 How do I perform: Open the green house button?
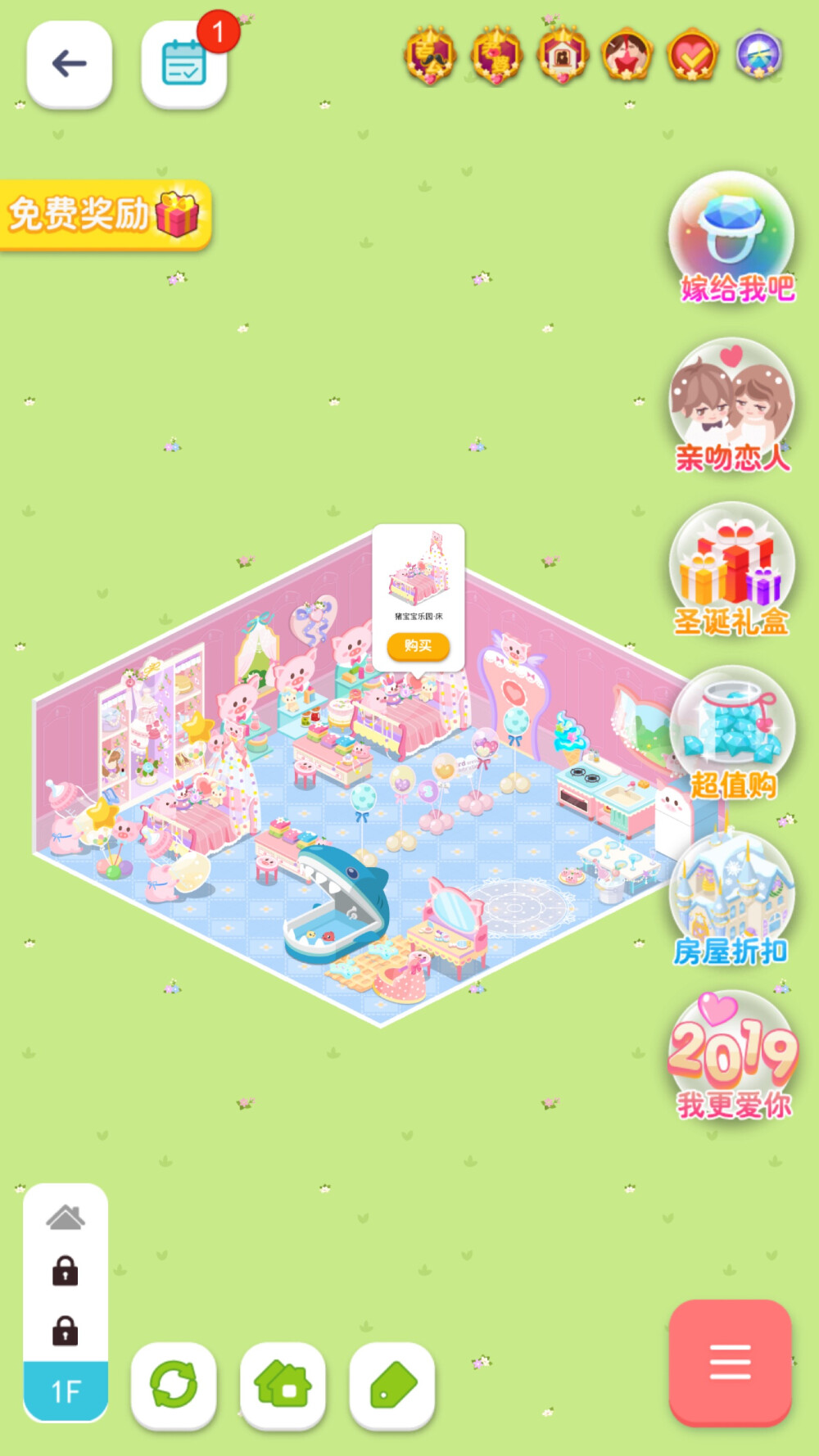[283, 1385]
